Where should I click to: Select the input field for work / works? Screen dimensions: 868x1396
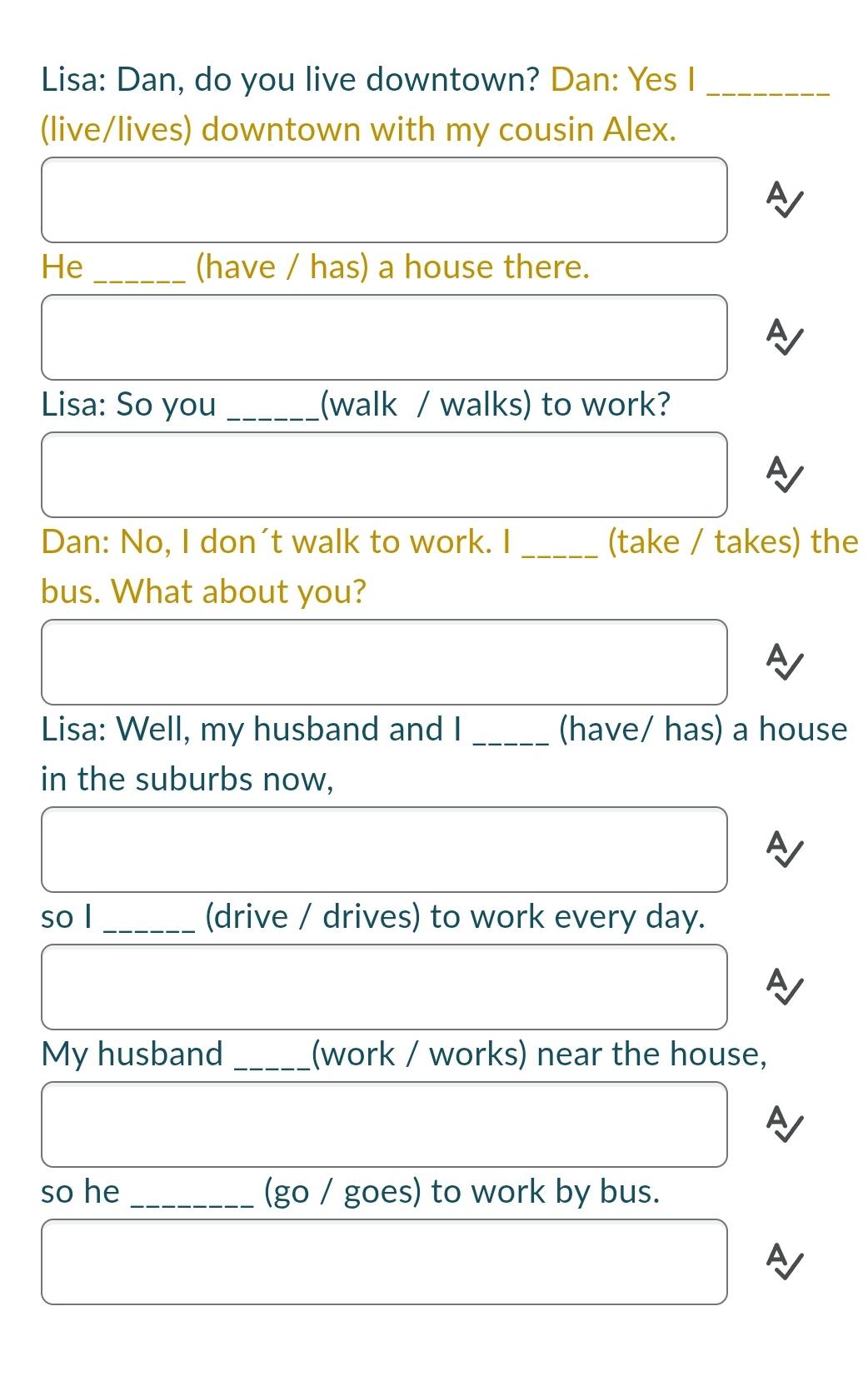(384, 1124)
